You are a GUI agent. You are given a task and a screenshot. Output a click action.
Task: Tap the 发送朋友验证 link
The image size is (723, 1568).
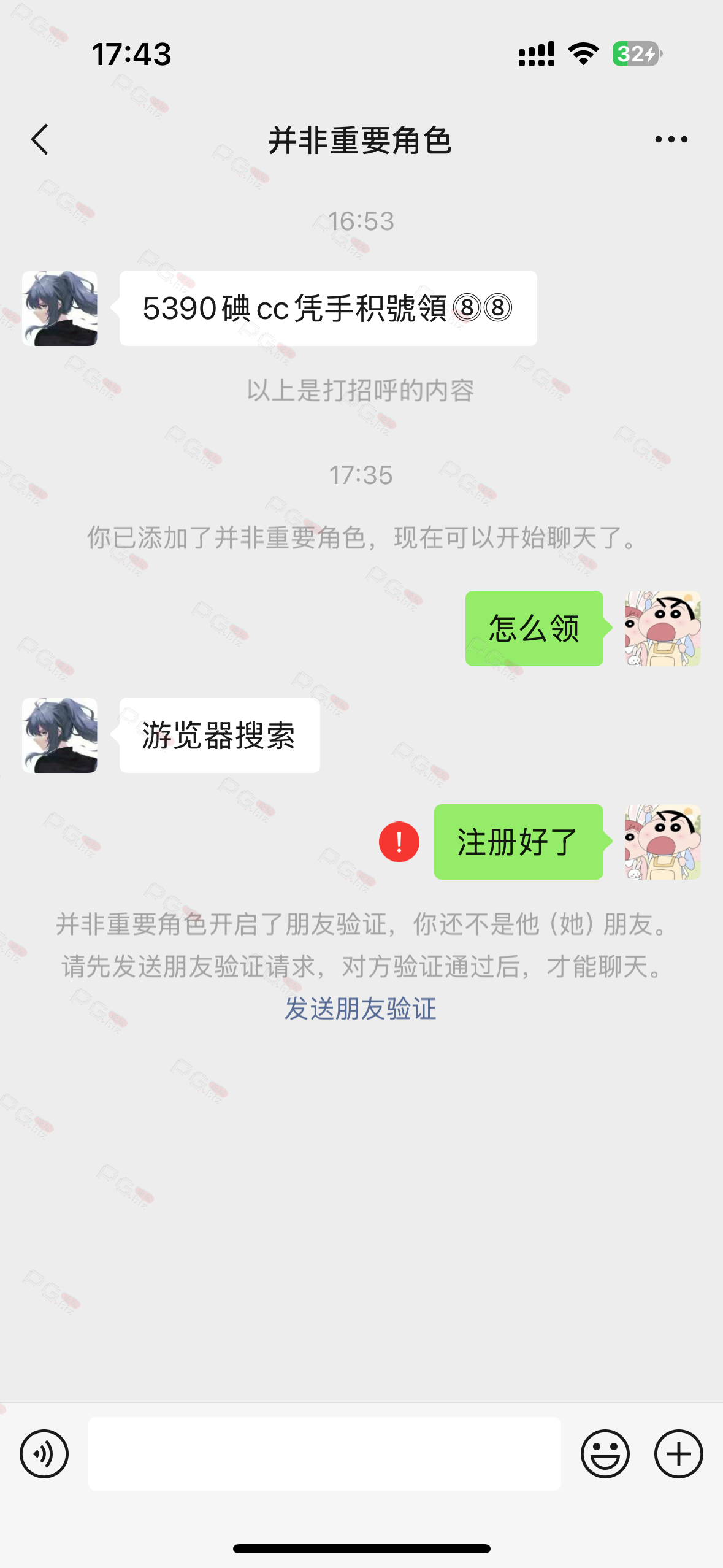361,1009
